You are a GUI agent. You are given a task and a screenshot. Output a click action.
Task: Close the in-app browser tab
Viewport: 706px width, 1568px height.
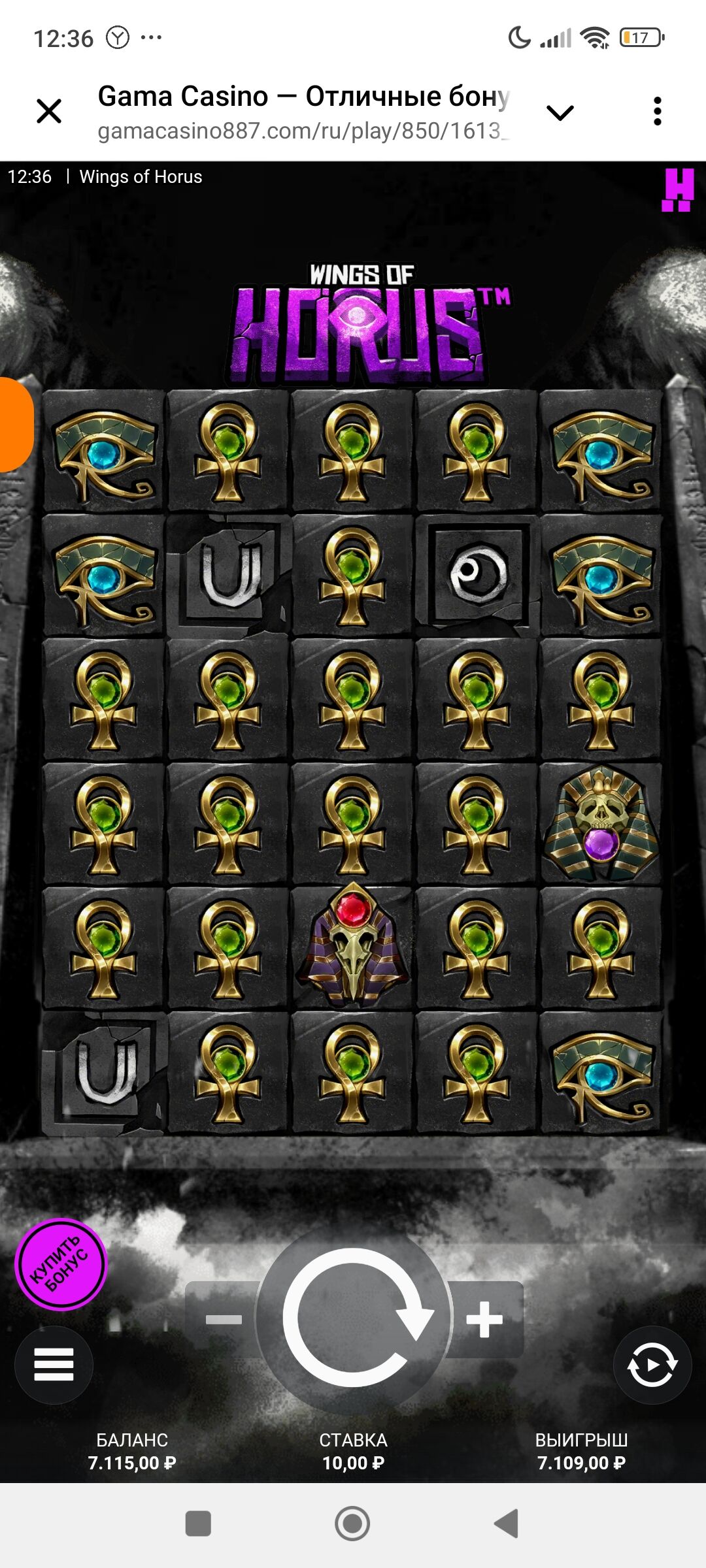coord(49,111)
